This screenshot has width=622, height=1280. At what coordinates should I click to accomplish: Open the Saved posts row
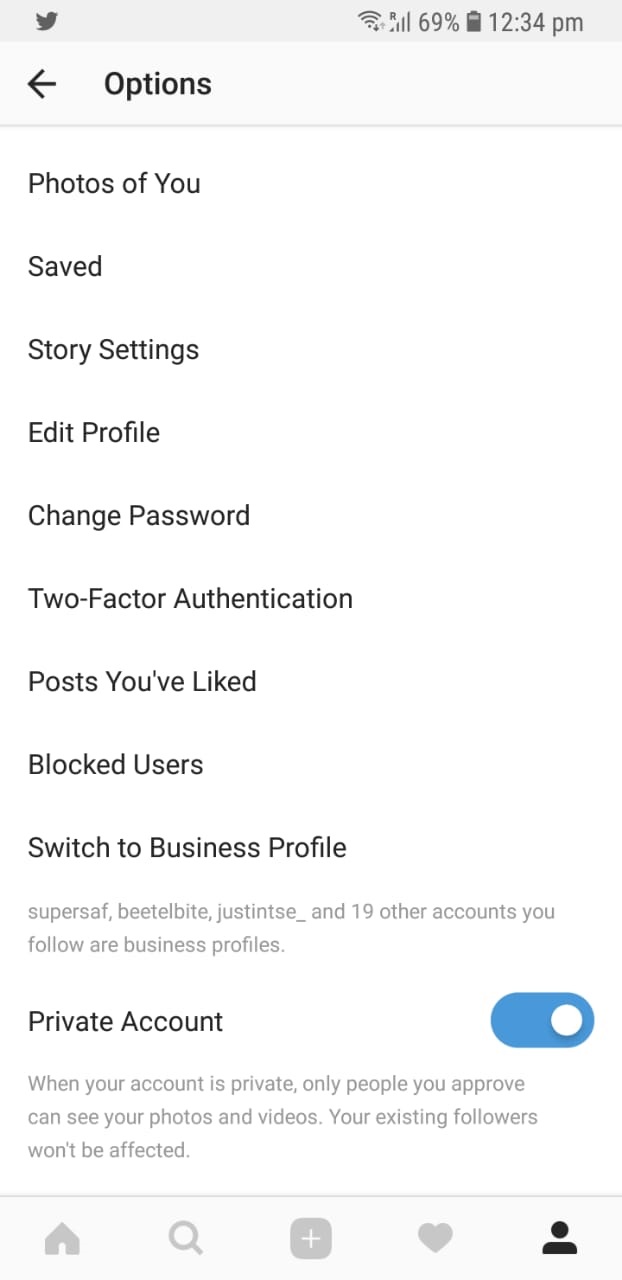pos(65,267)
